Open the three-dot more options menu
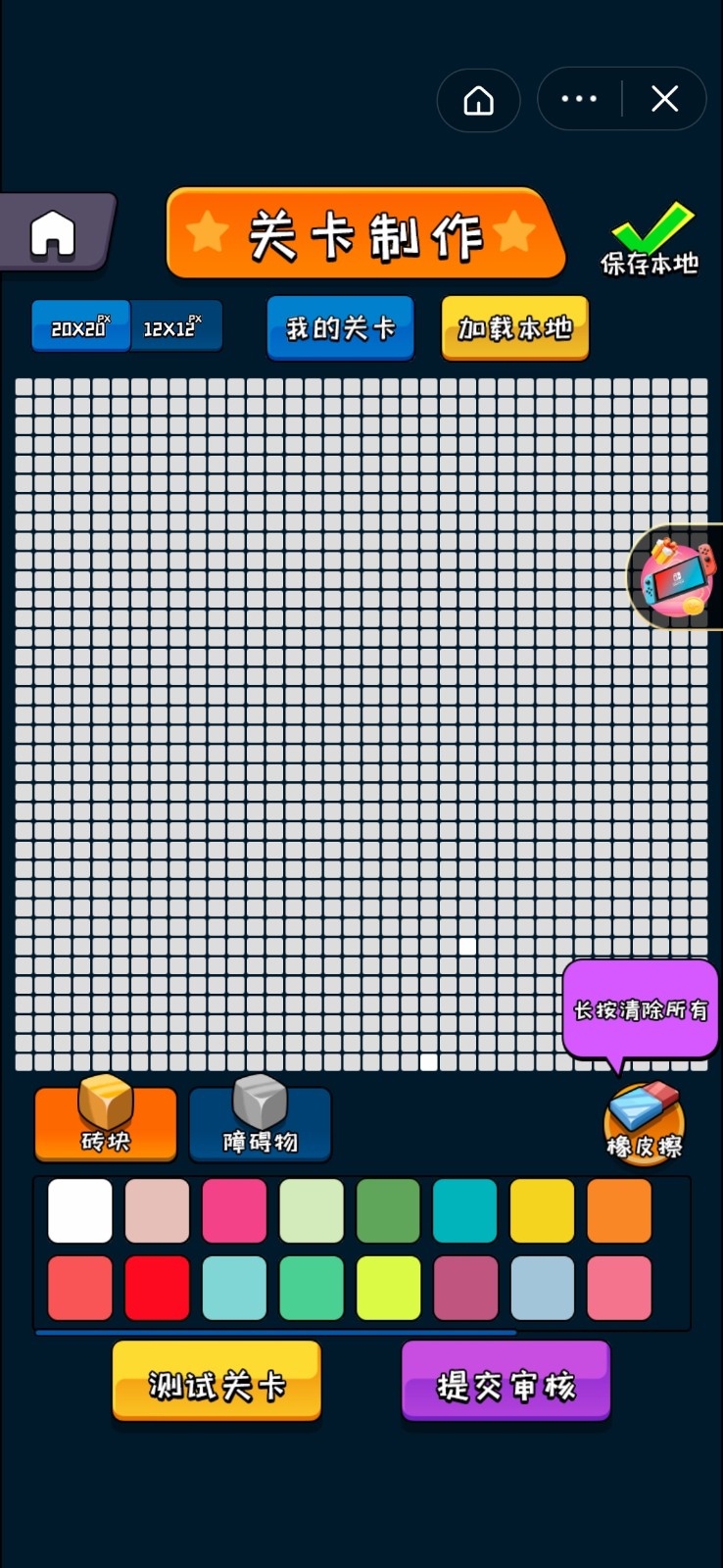 [579, 99]
